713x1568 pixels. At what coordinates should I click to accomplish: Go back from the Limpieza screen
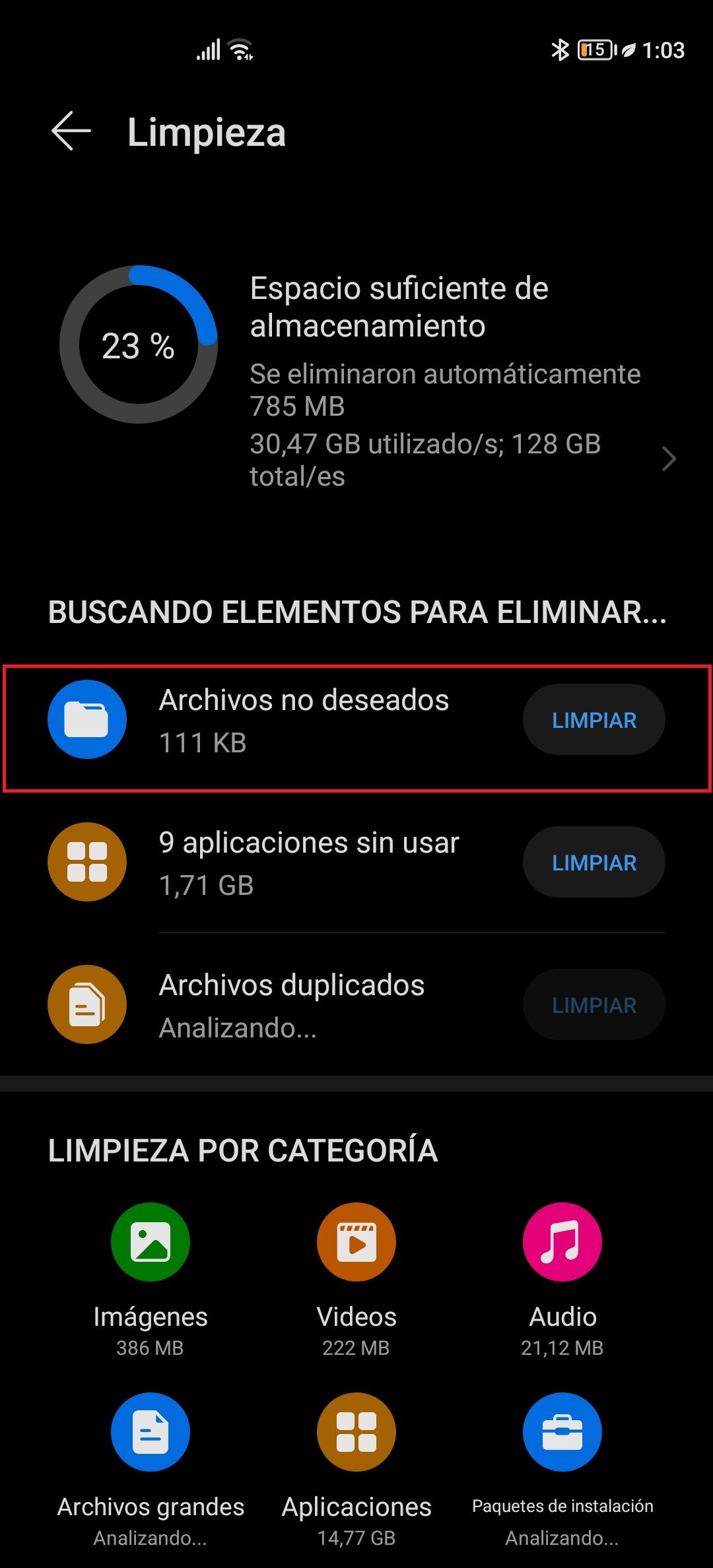click(x=71, y=131)
